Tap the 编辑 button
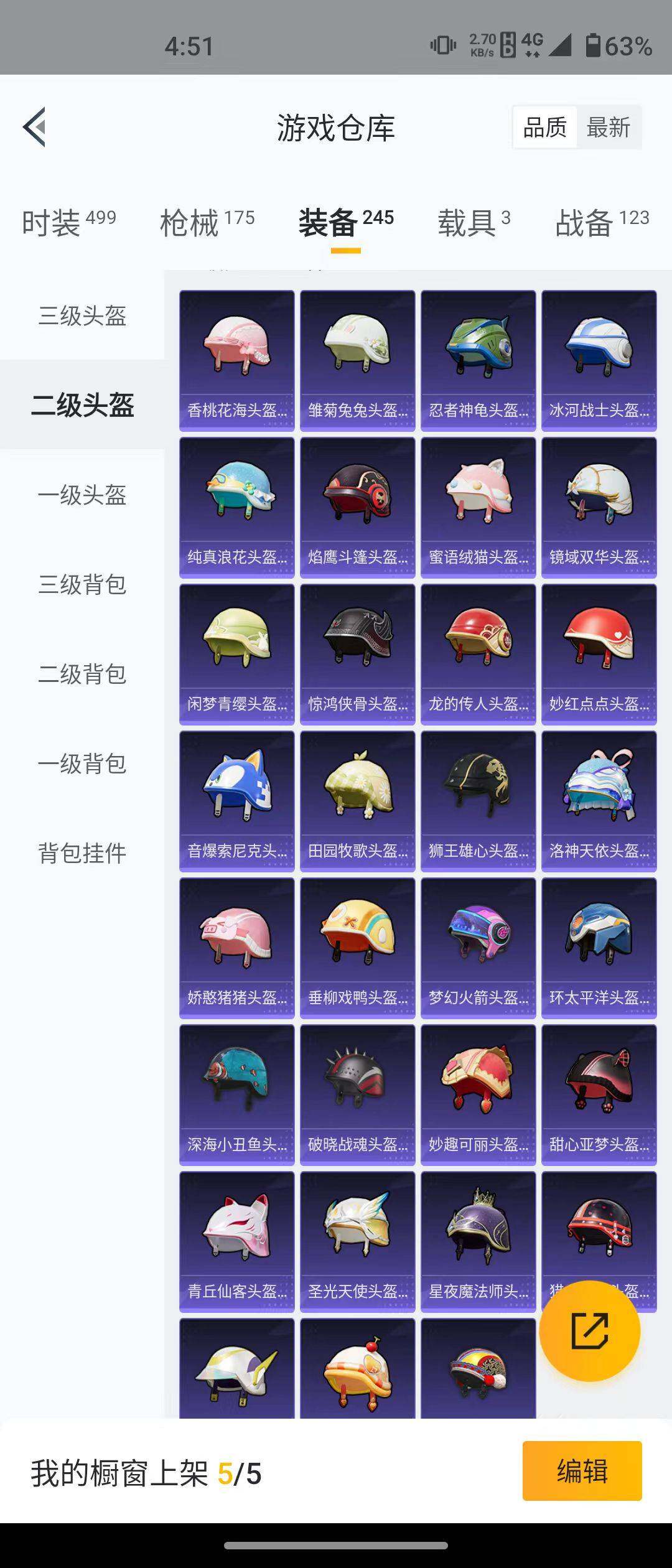The image size is (672, 1568). (x=582, y=1471)
